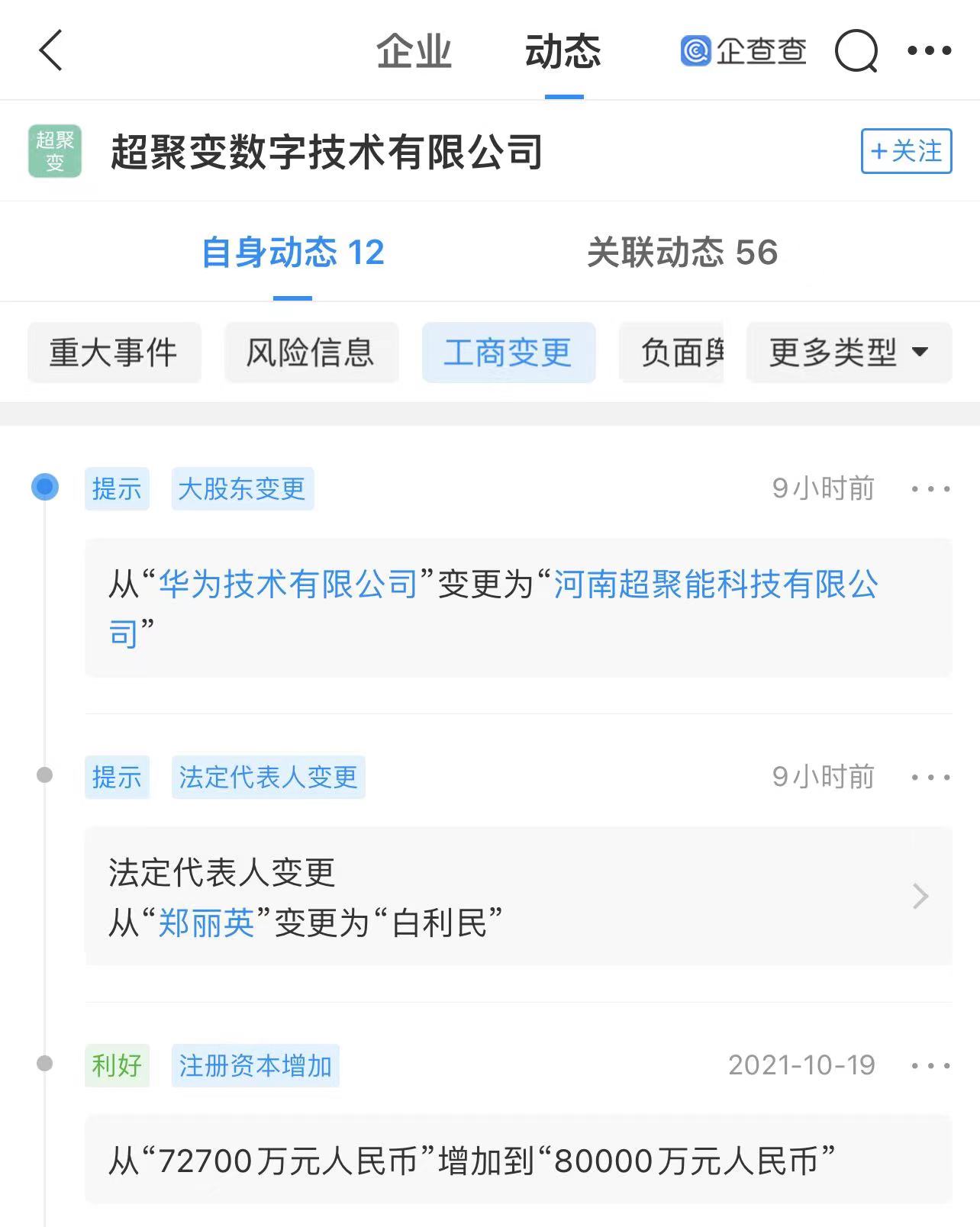Filter by 风险信息 chip
The image size is (980, 1227).
pos(311,353)
